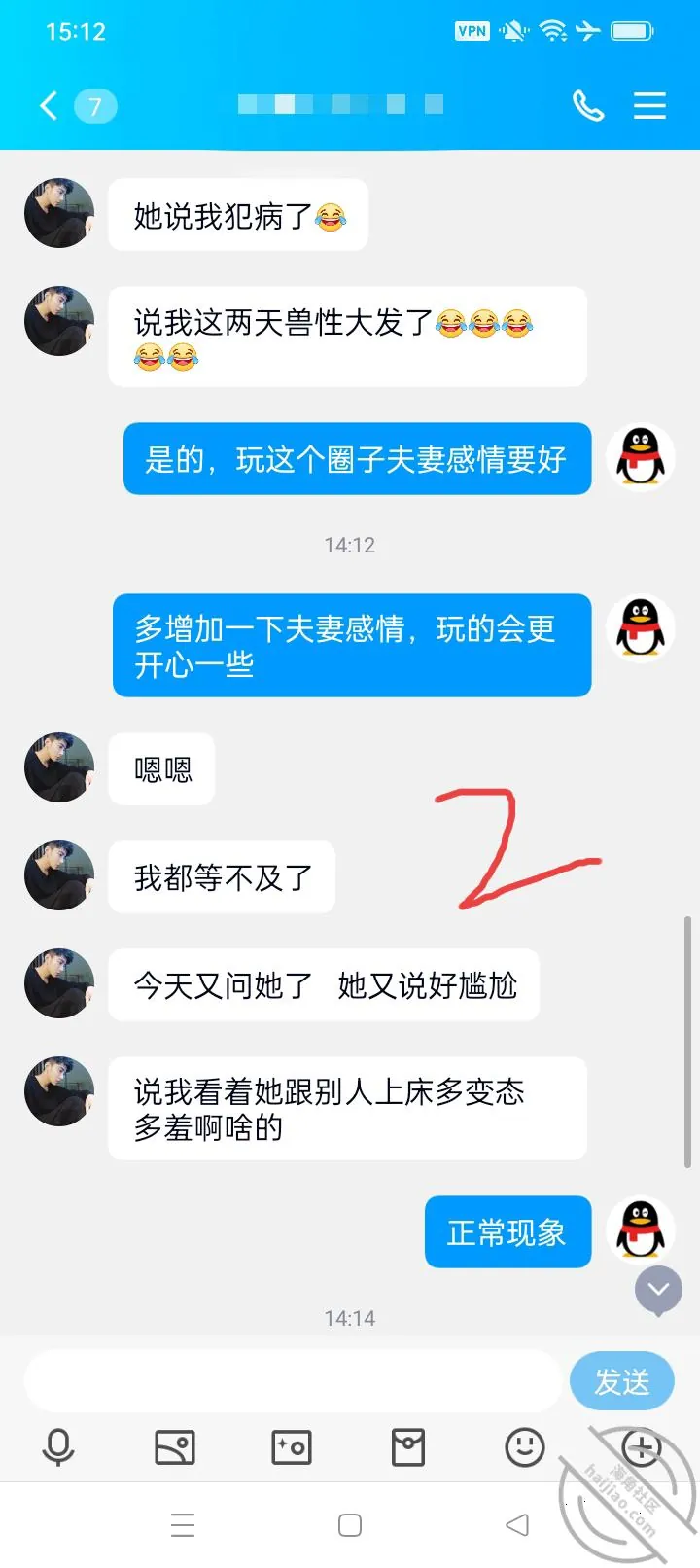Jump to latest messages with down arrow
Viewport: 700px width, 1568px height.
(658, 1291)
